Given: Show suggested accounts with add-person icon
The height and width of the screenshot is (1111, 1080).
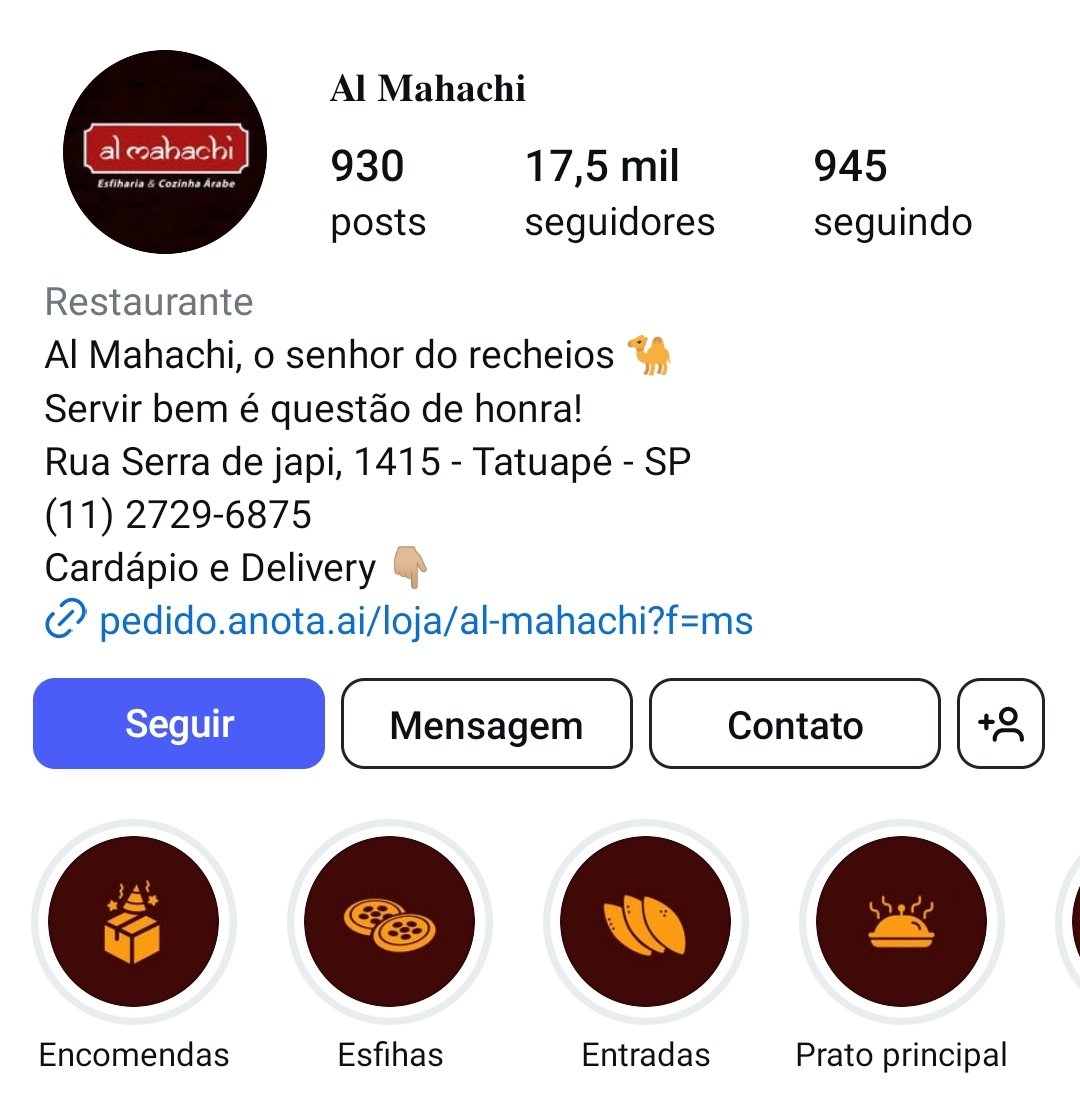Looking at the screenshot, I should [1001, 724].
